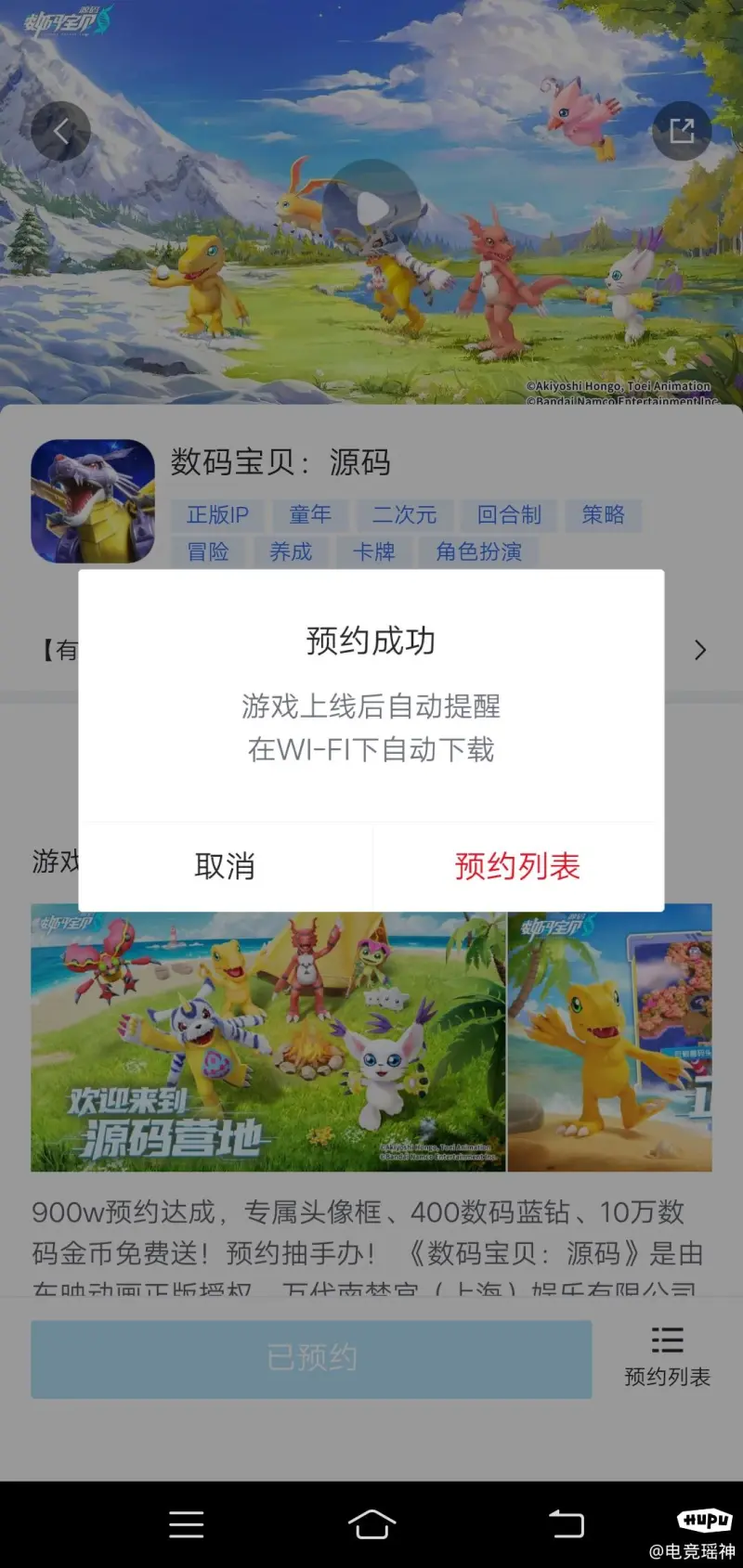Select the 卡牌 tag
Image resolution: width=743 pixels, height=1568 pixels.
point(373,551)
